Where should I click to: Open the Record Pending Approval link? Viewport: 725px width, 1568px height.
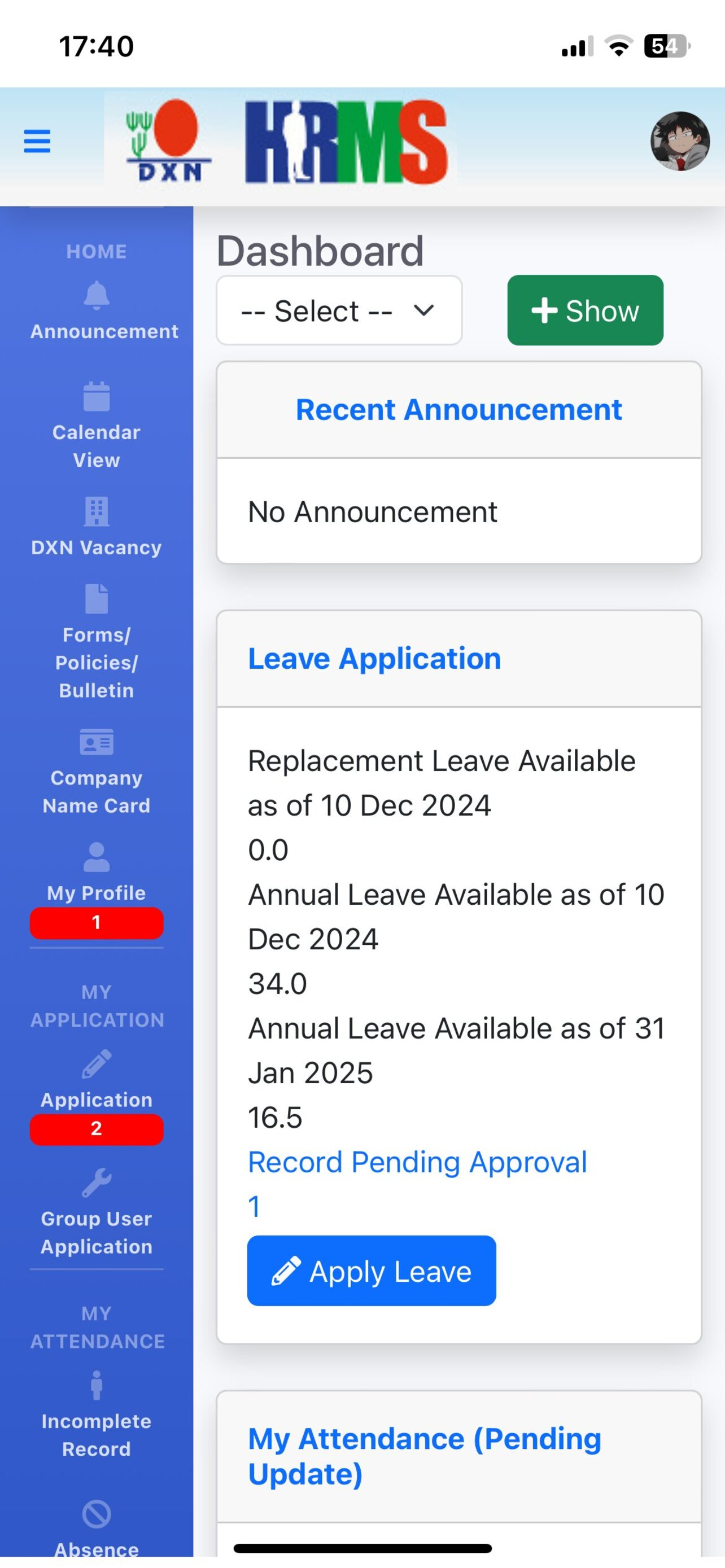tap(418, 1162)
